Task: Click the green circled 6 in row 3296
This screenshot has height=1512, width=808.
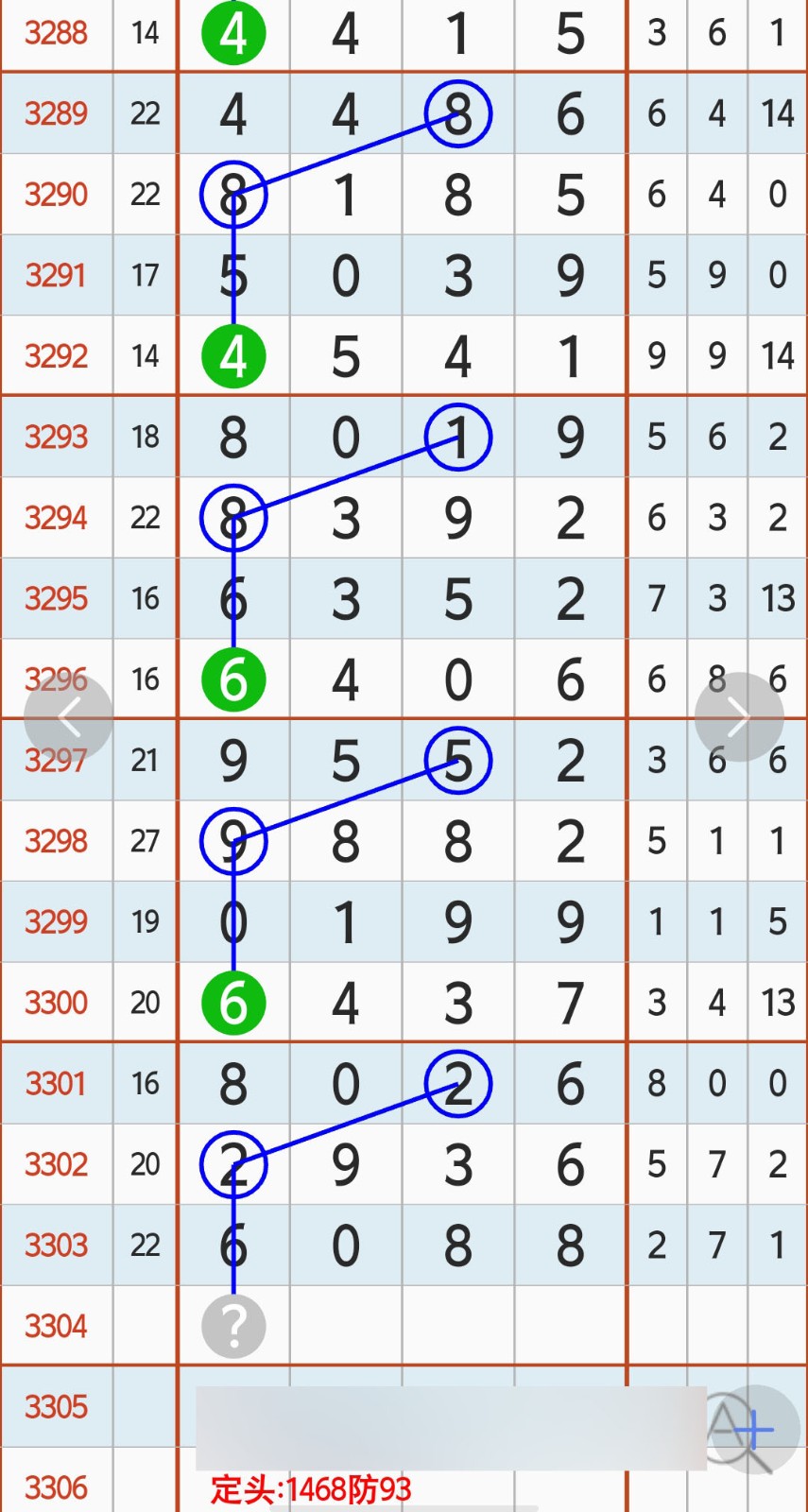Action: tap(233, 678)
